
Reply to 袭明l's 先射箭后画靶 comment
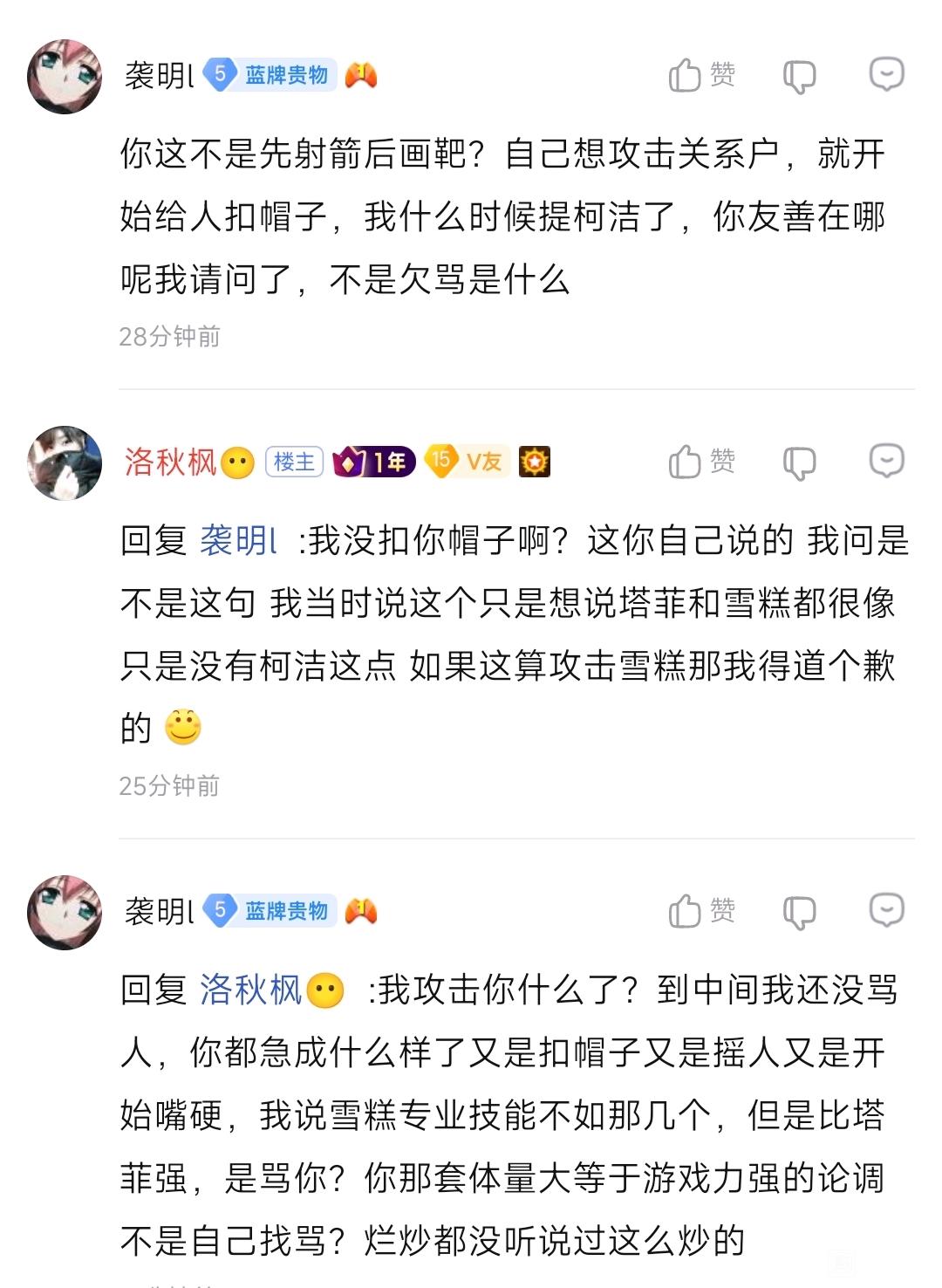(886, 75)
